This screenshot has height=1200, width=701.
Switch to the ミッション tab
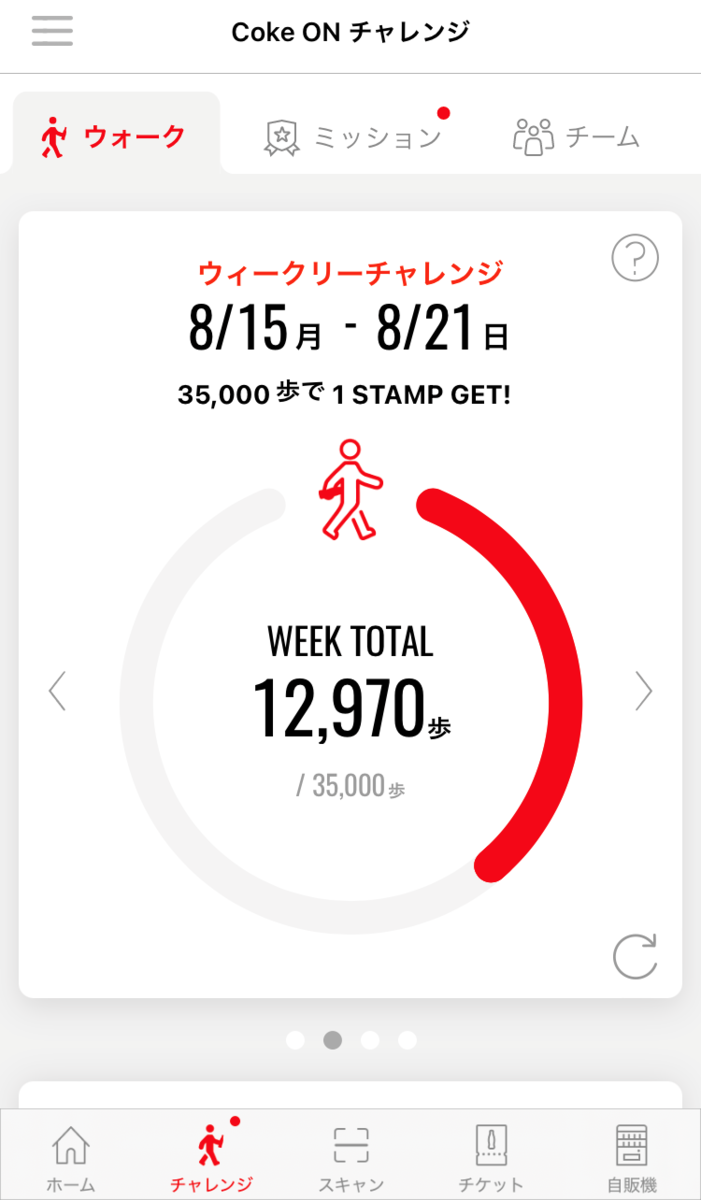352,136
